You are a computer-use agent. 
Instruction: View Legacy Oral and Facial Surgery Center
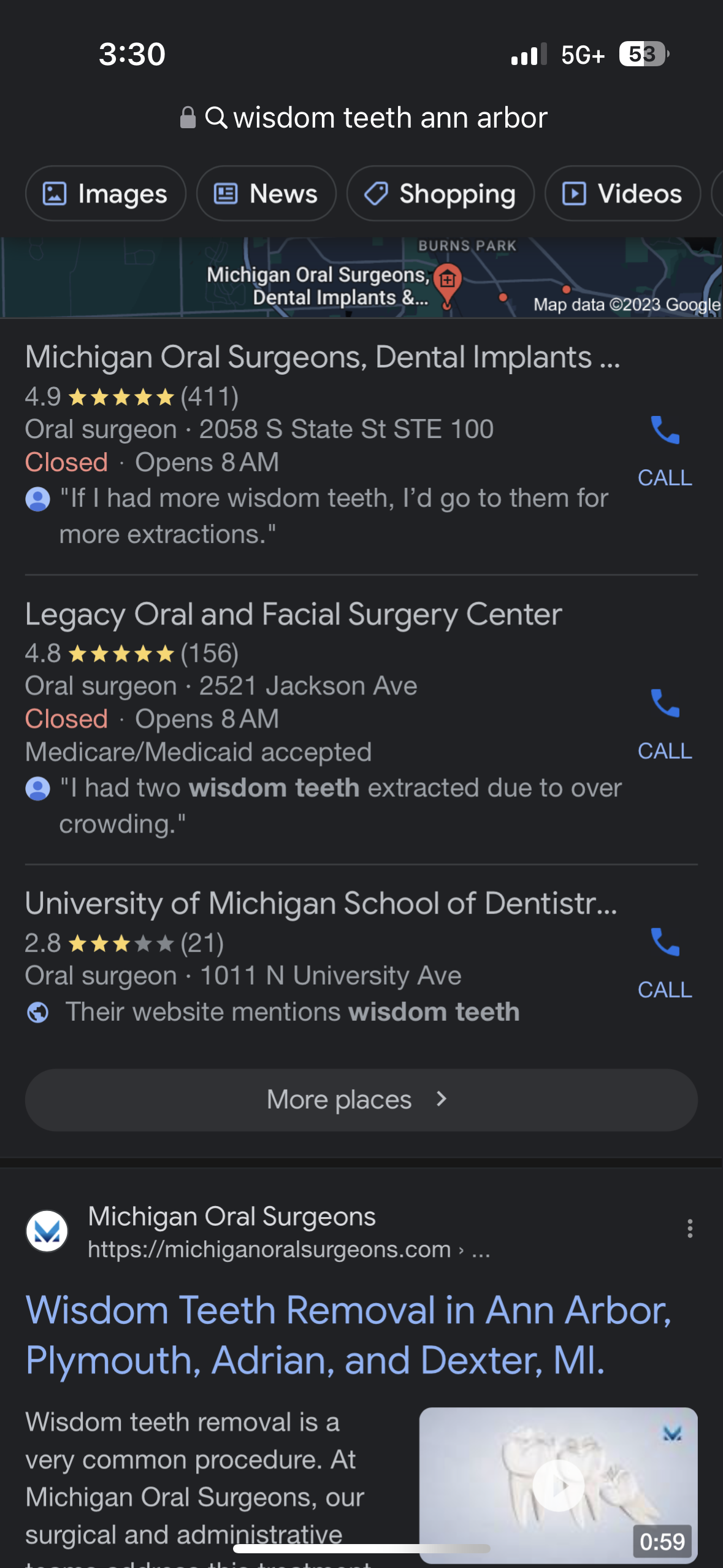click(293, 615)
